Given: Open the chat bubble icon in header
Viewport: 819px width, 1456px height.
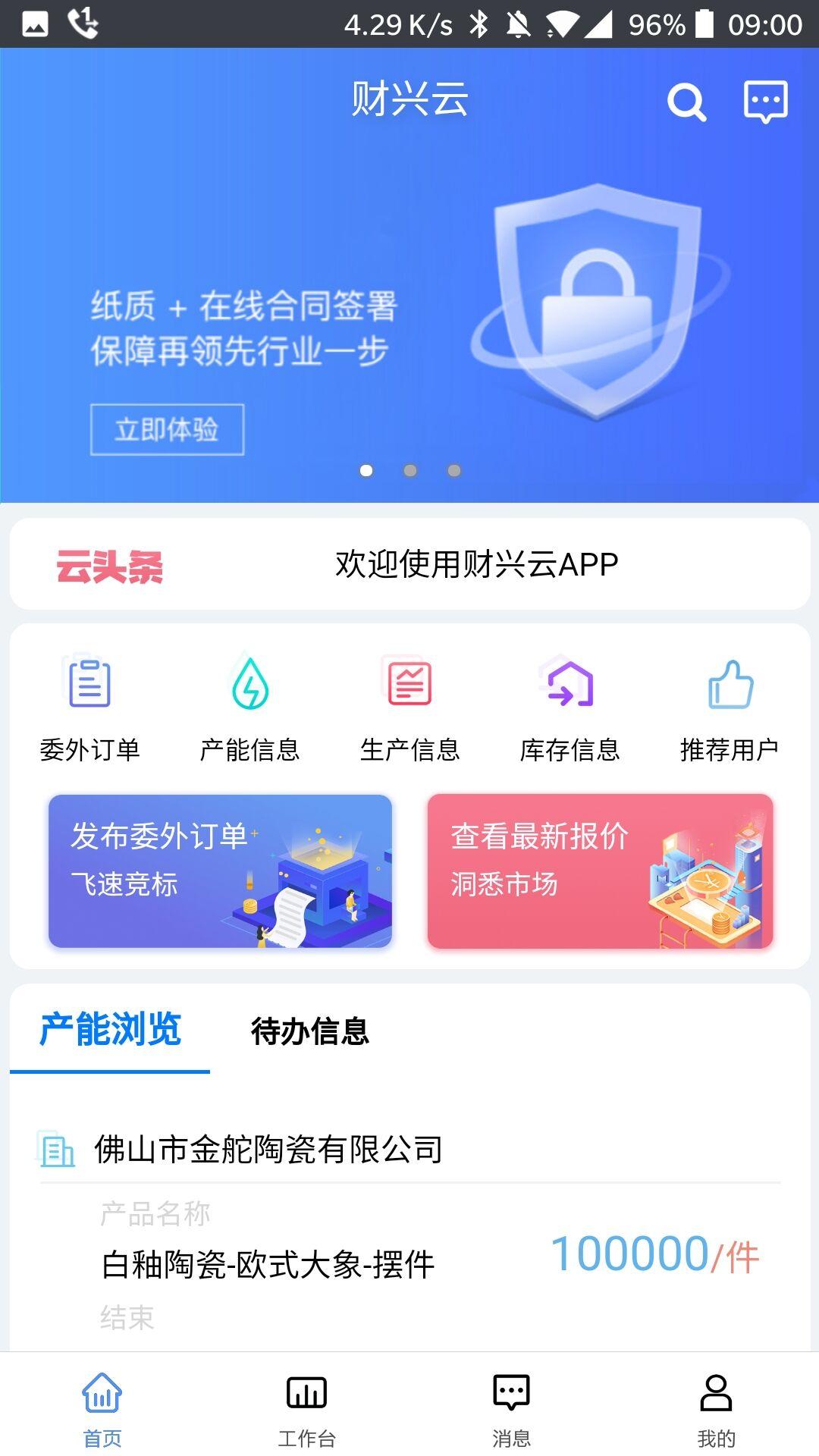Looking at the screenshot, I should (765, 102).
